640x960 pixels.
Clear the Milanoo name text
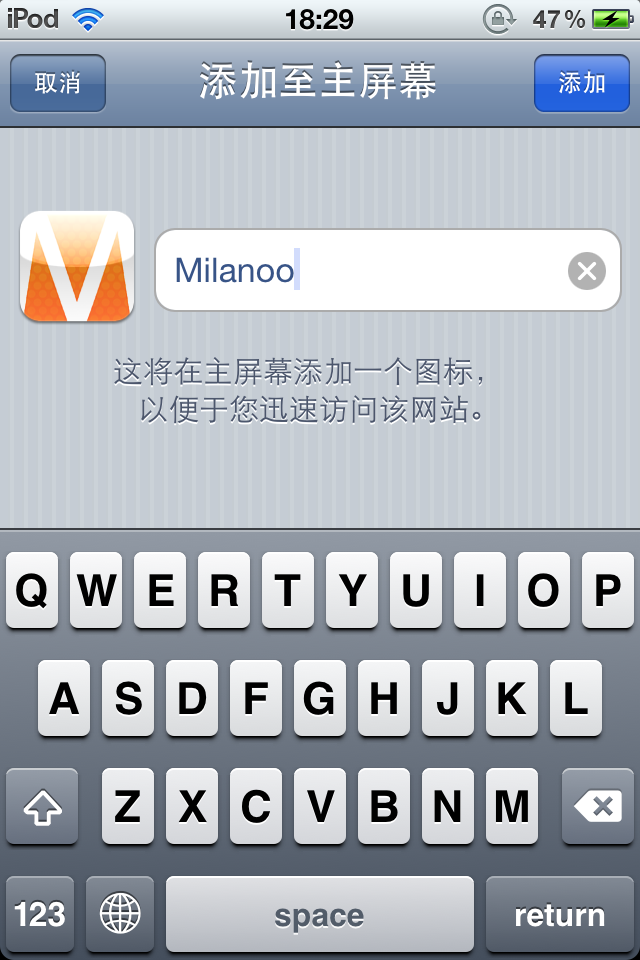tap(587, 271)
